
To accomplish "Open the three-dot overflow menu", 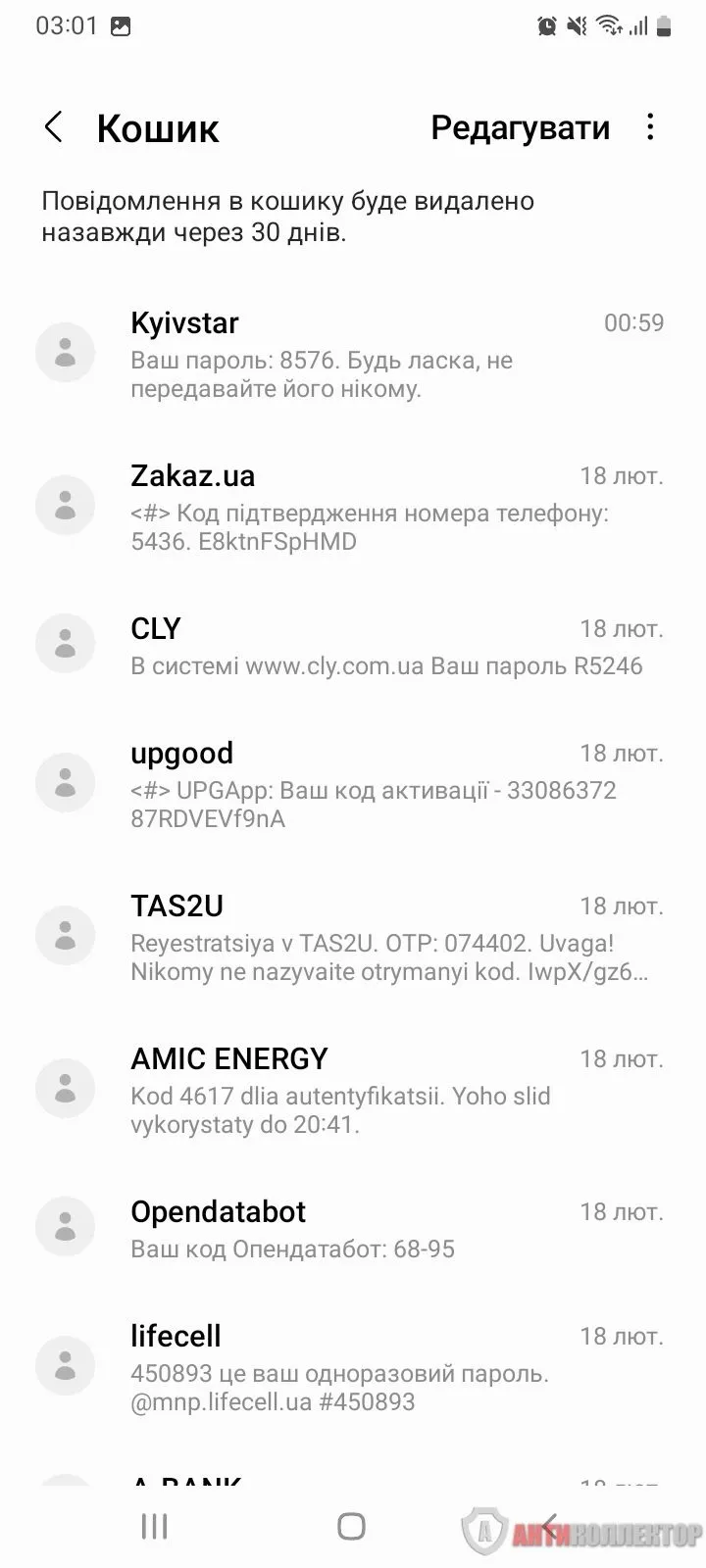I will [650, 127].
